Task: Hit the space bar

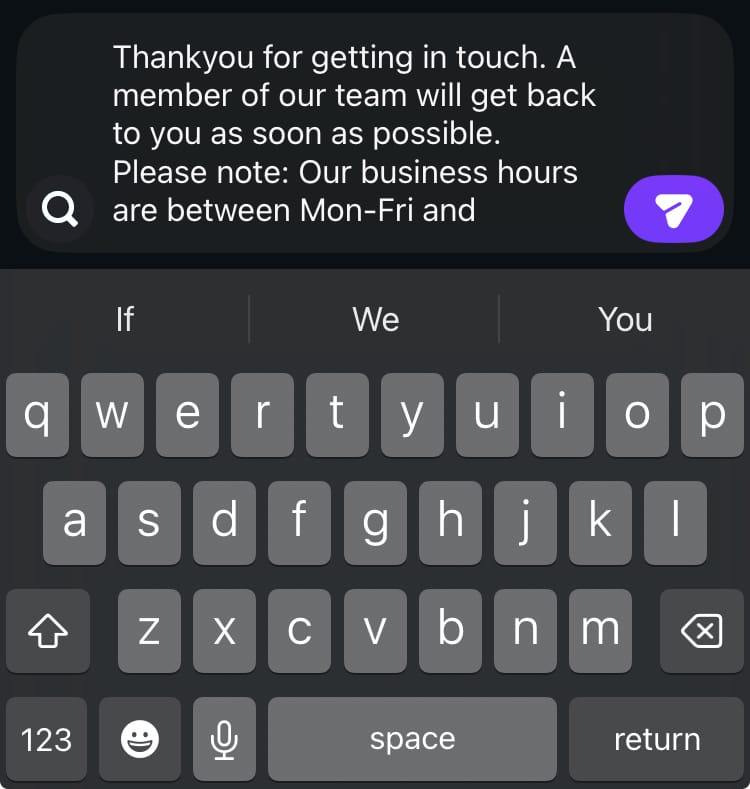Action: (412, 739)
